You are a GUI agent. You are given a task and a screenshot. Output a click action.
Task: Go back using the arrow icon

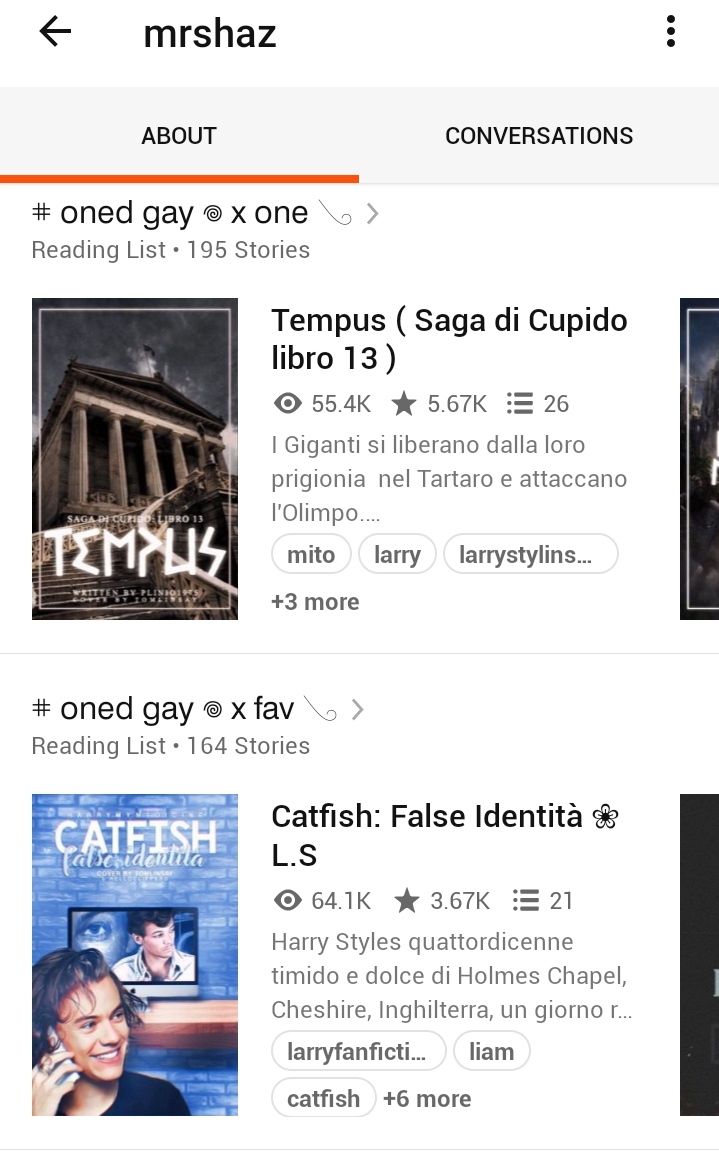tap(55, 32)
